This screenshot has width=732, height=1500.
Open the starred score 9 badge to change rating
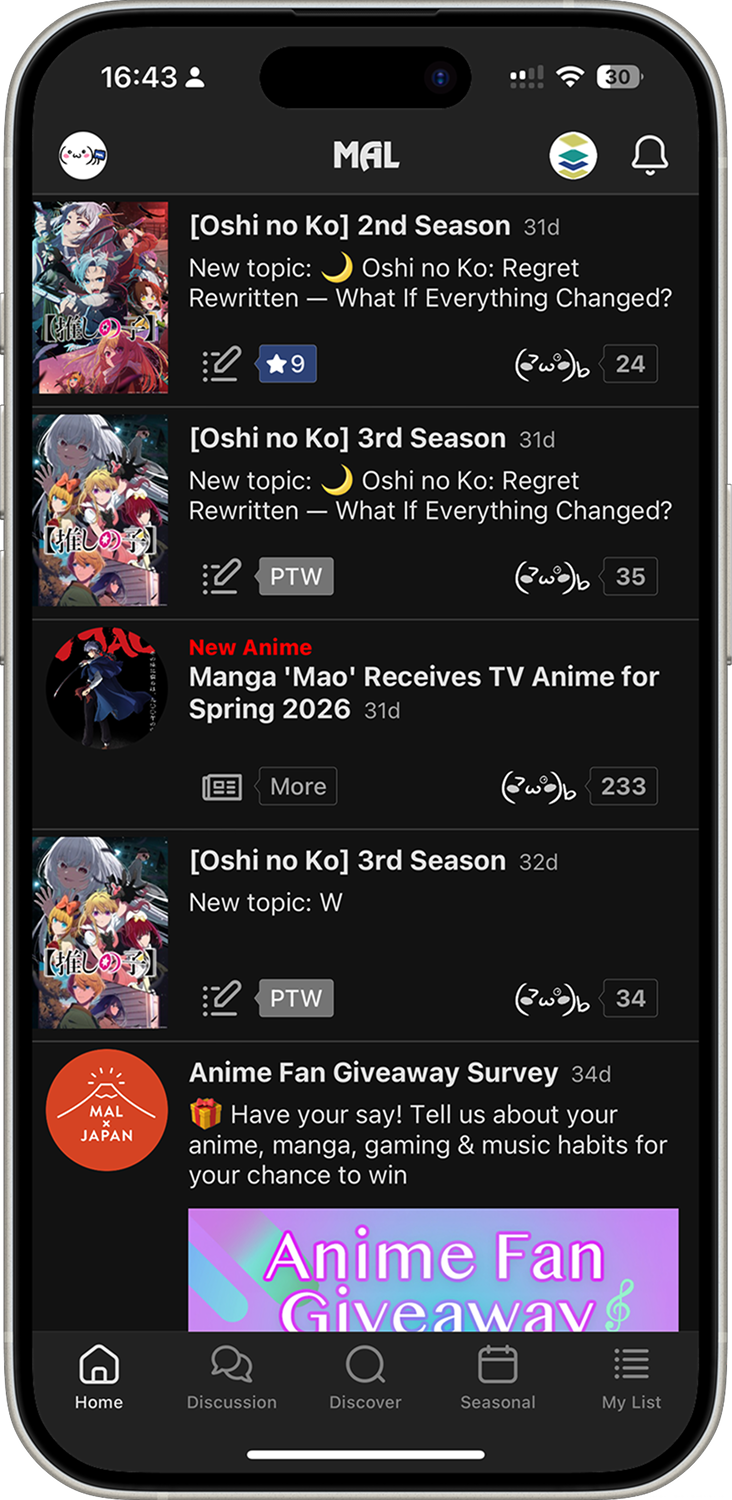[x=286, y=364]
